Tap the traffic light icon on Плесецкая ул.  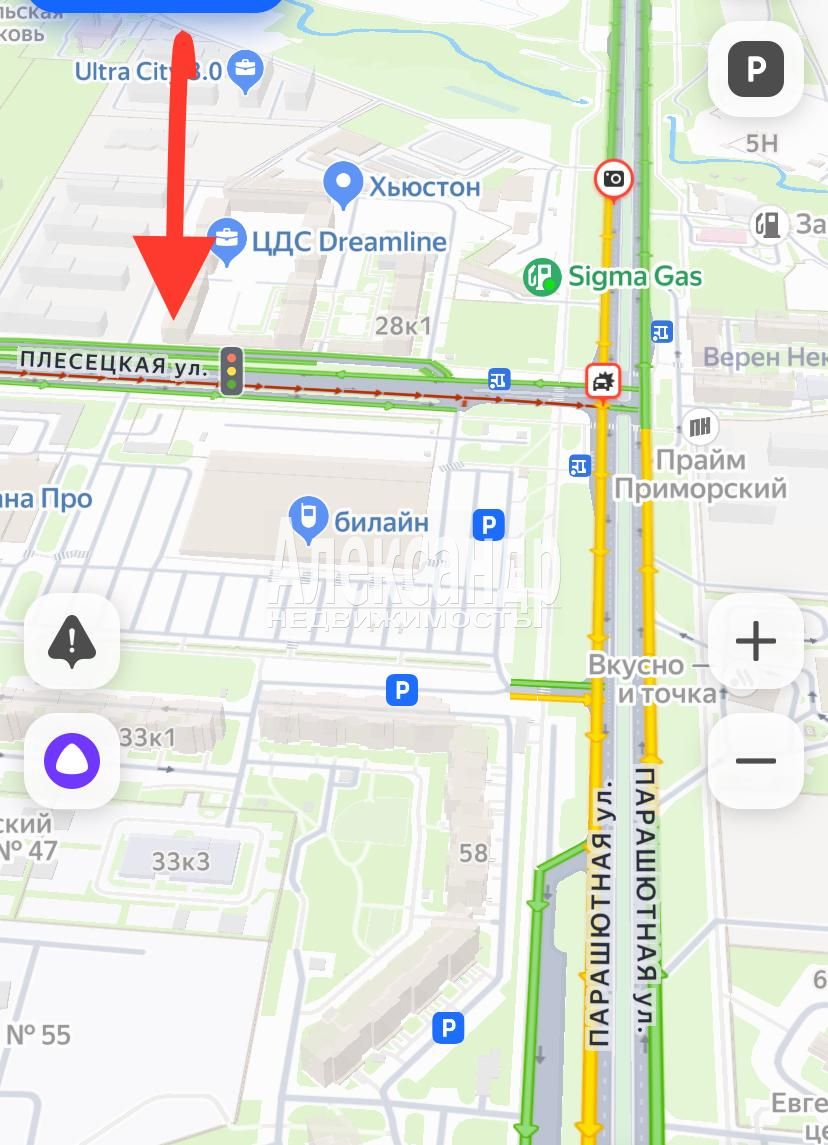(x=232, y=367)
